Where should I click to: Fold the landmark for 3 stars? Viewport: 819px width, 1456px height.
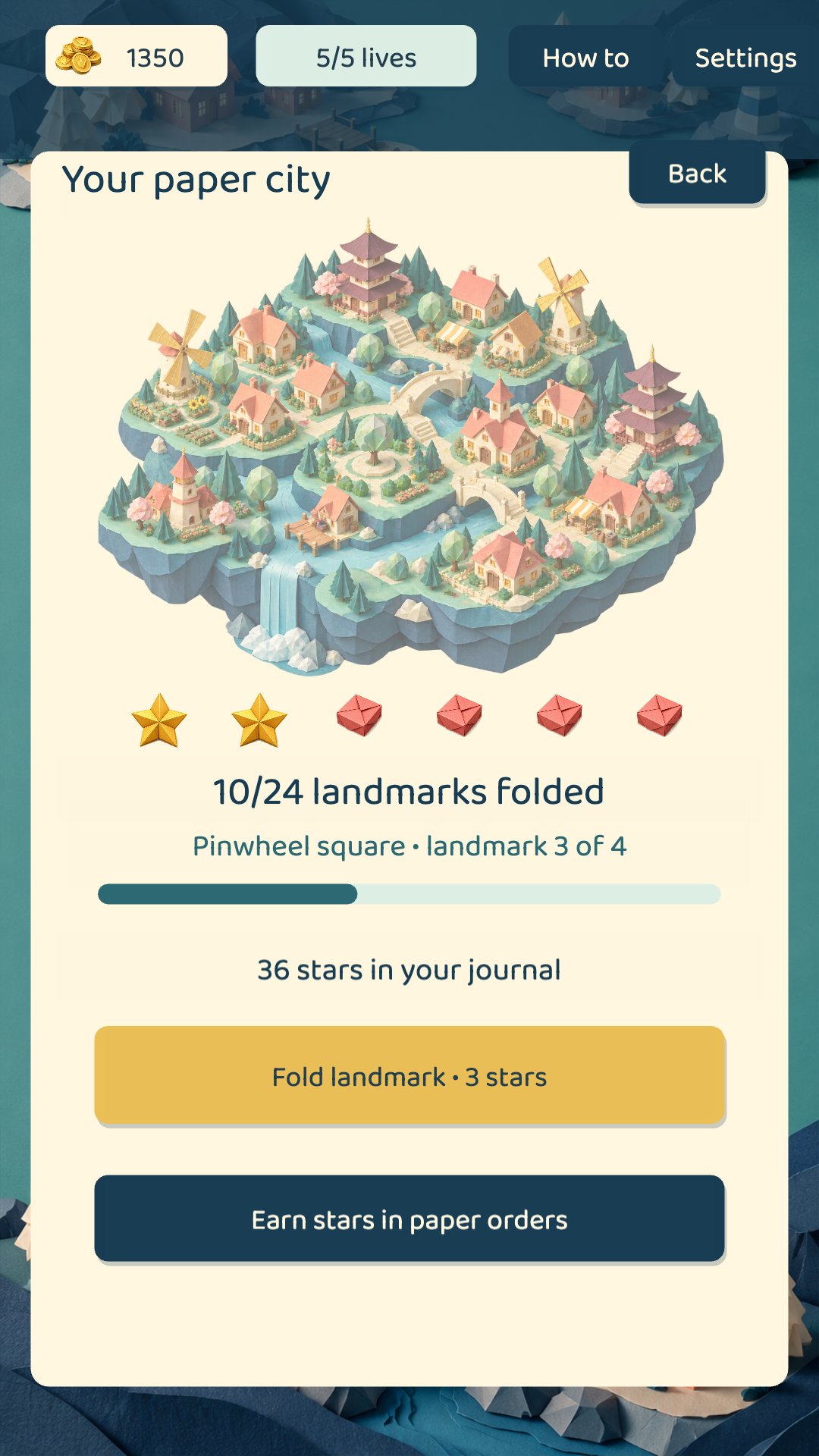point(409,1076)
